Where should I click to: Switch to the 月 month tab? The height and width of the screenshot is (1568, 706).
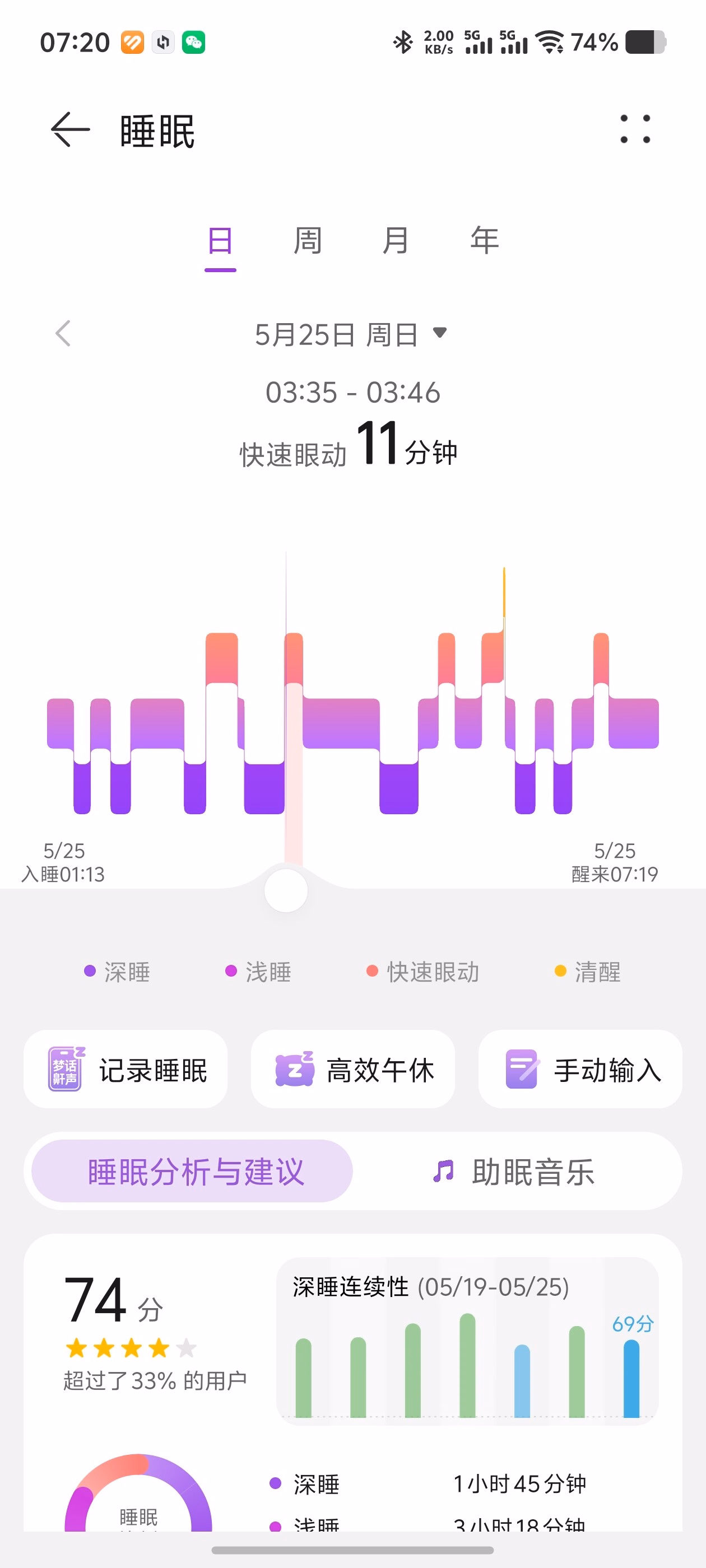[396, 240]
